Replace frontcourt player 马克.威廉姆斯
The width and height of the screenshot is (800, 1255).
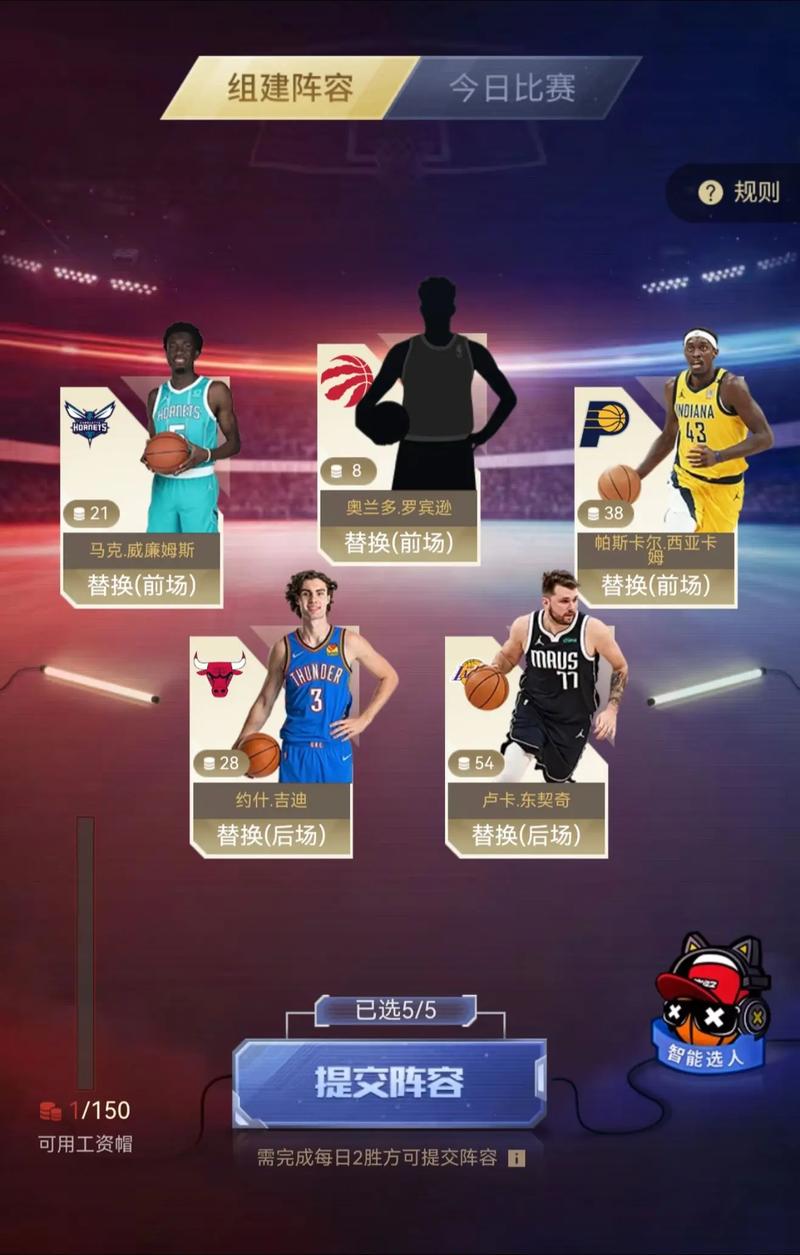point(141,585)
